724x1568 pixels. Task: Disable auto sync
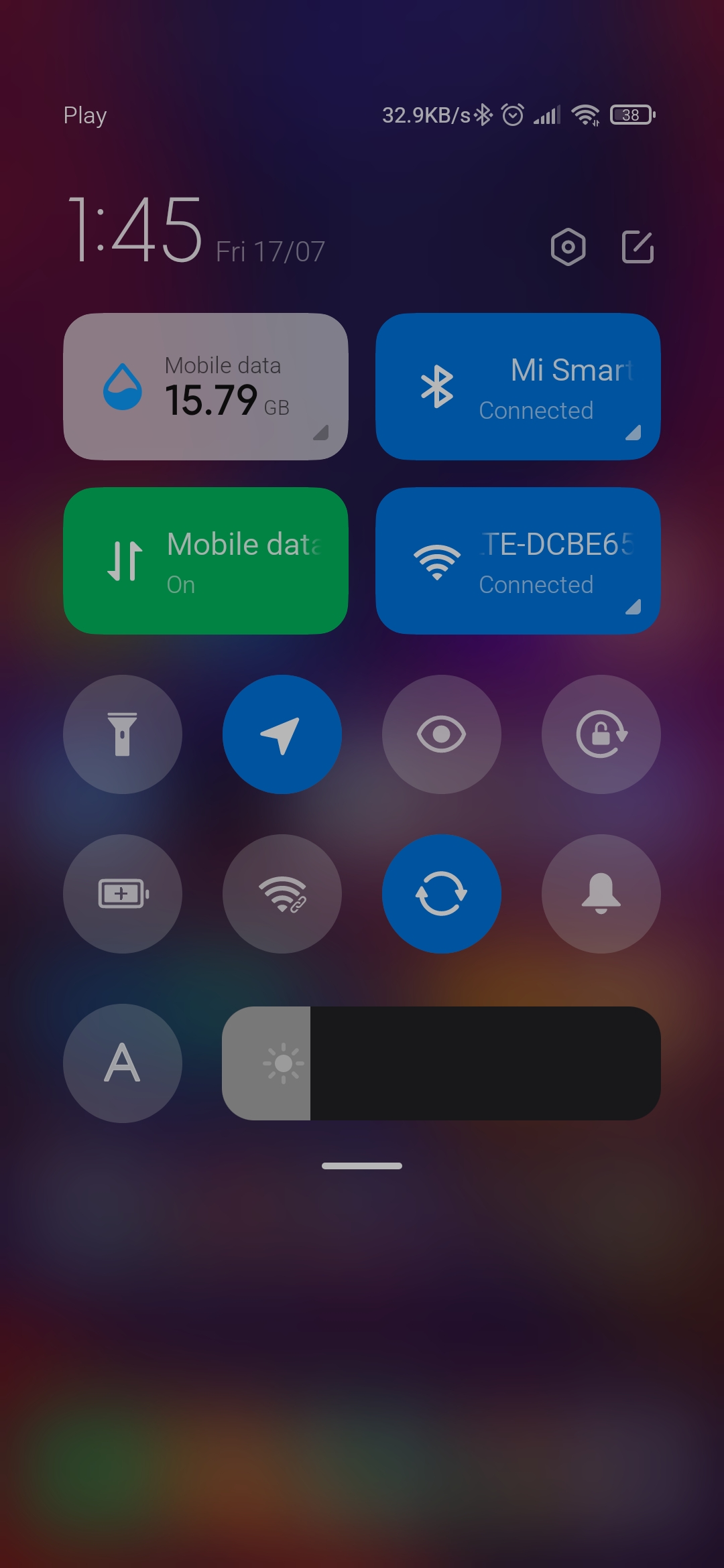(x=442, y=894)
